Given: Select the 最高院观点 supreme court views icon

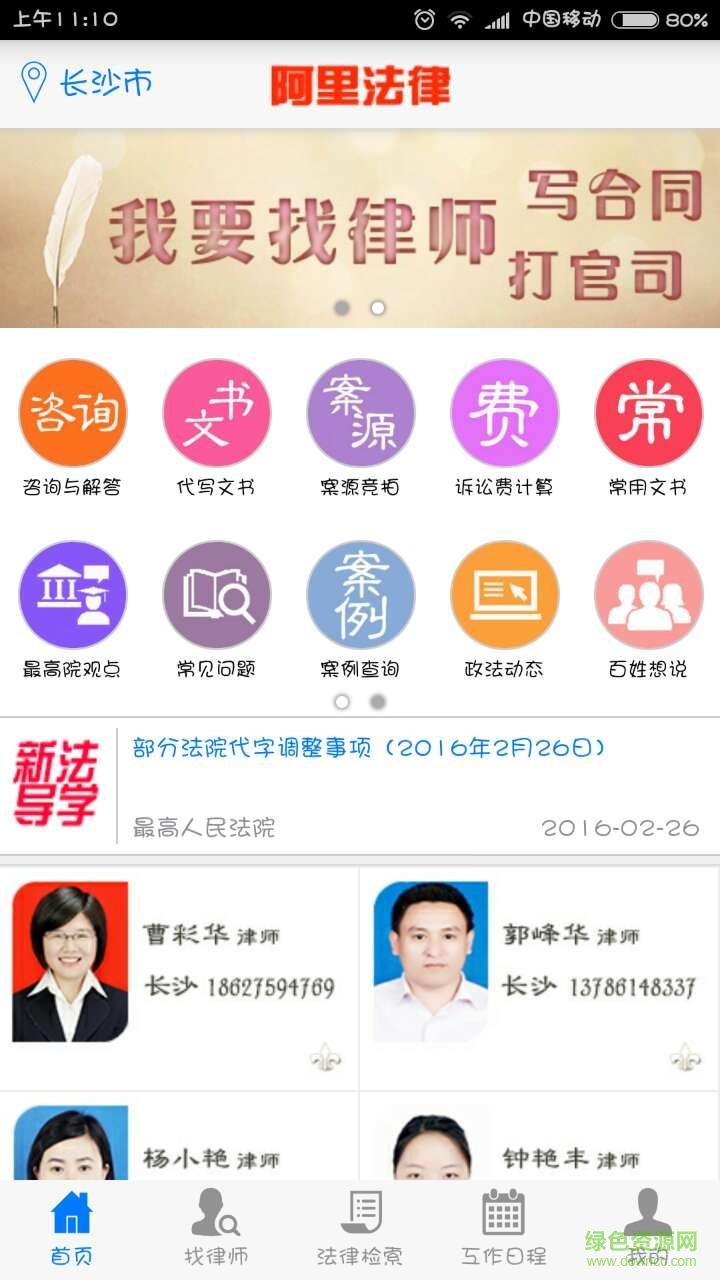Looking at the screenshot, I should [x=72, y=595].
